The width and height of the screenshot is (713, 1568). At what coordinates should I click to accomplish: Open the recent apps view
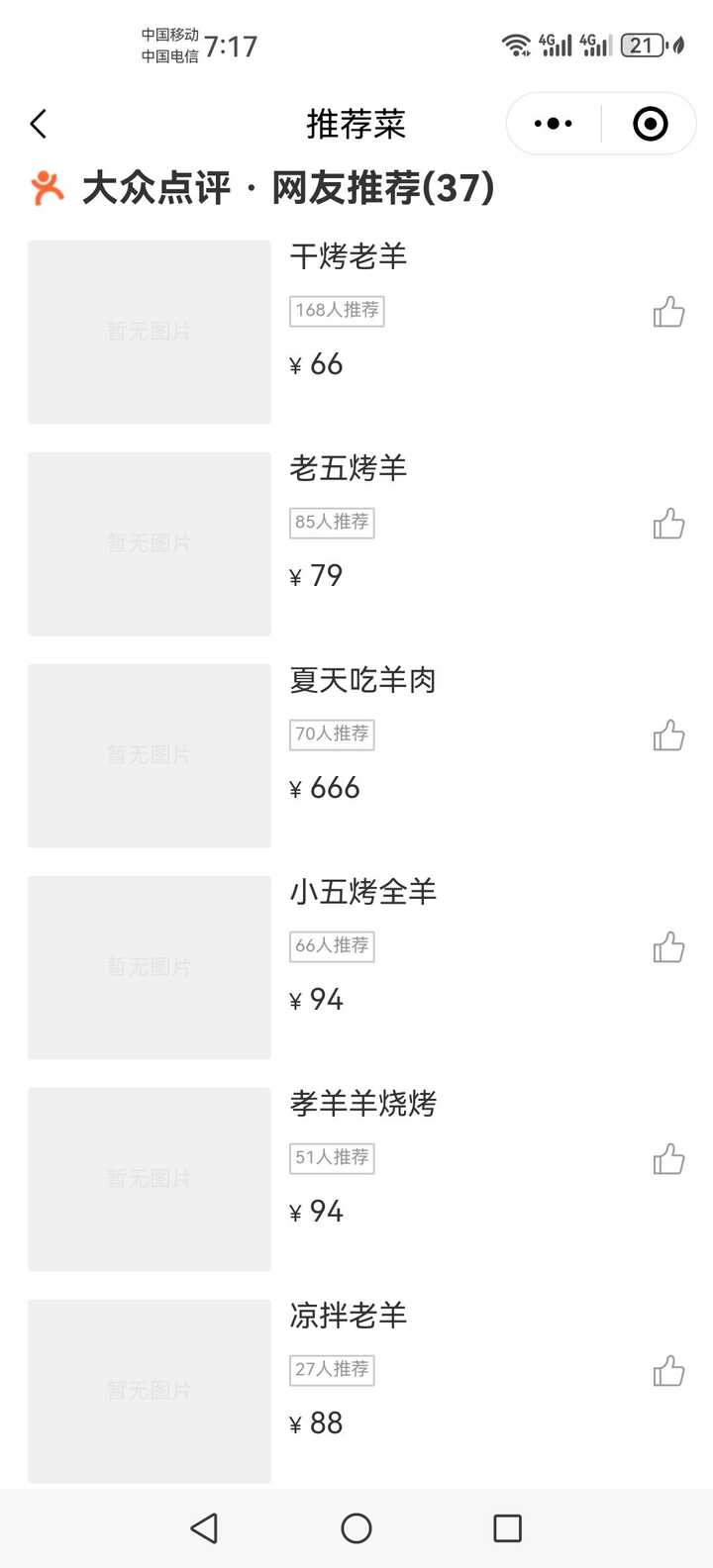(507, 1528)
